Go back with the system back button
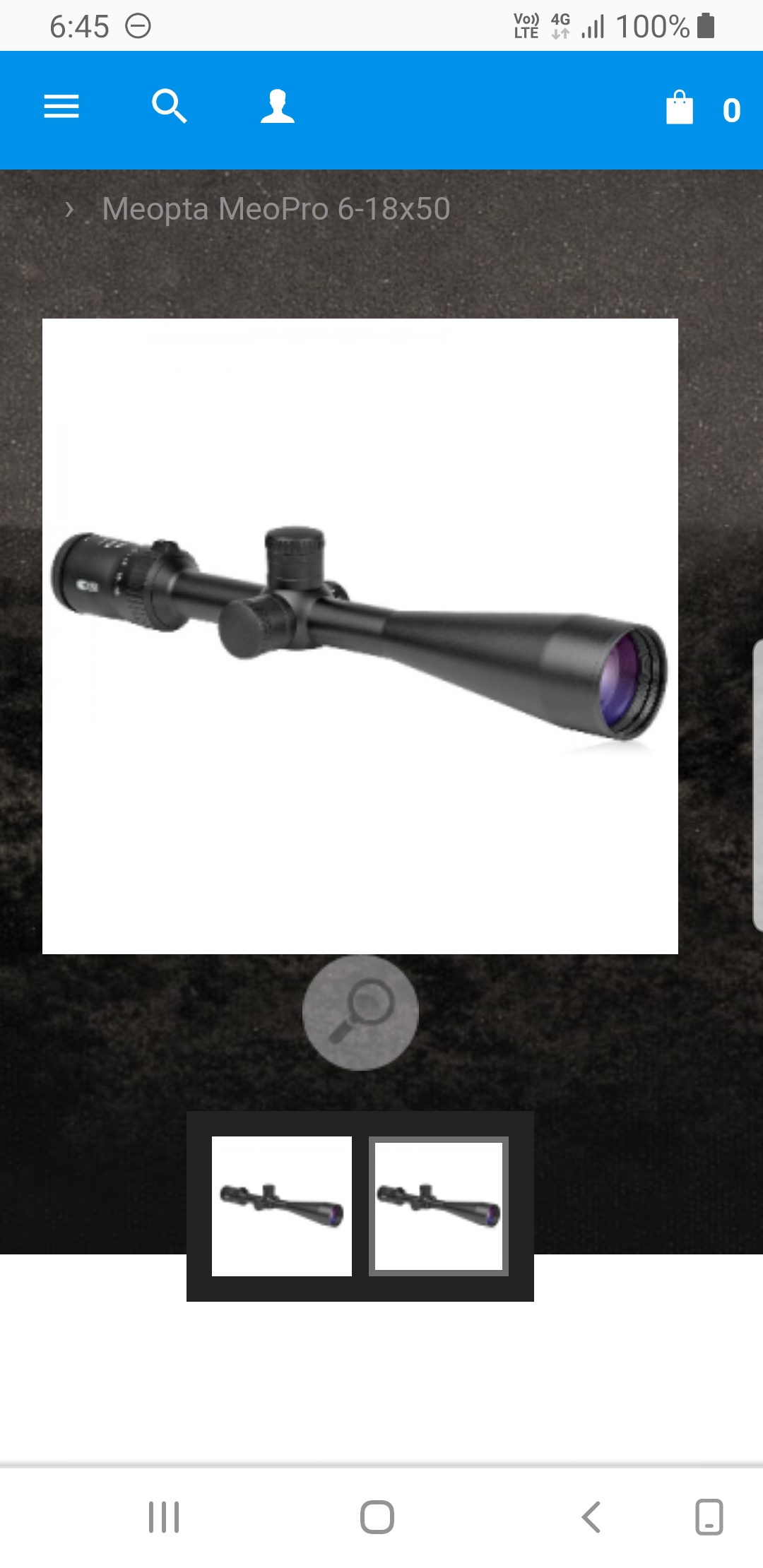The width and height of the screenshot is (763, 1568). point(591,1516)
